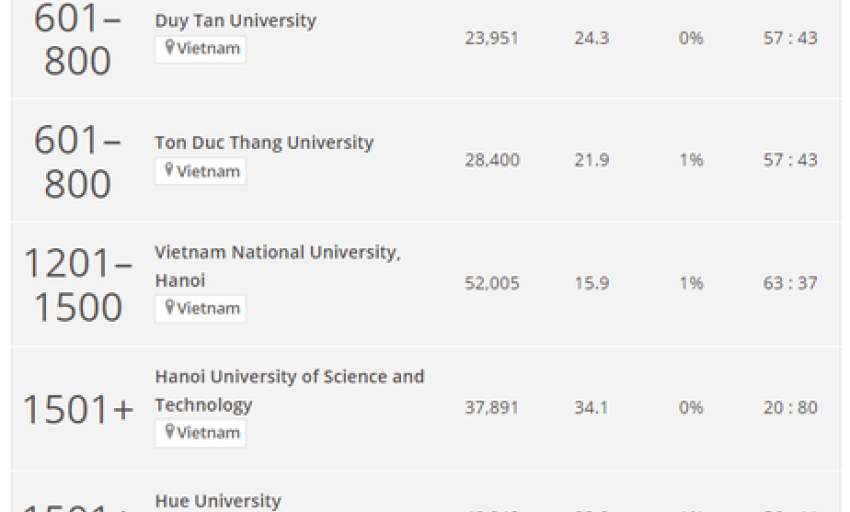The image size is (850, 512).
Task: Open the Hue University profile
Action: pyautogui.click(x=218, y=501)
